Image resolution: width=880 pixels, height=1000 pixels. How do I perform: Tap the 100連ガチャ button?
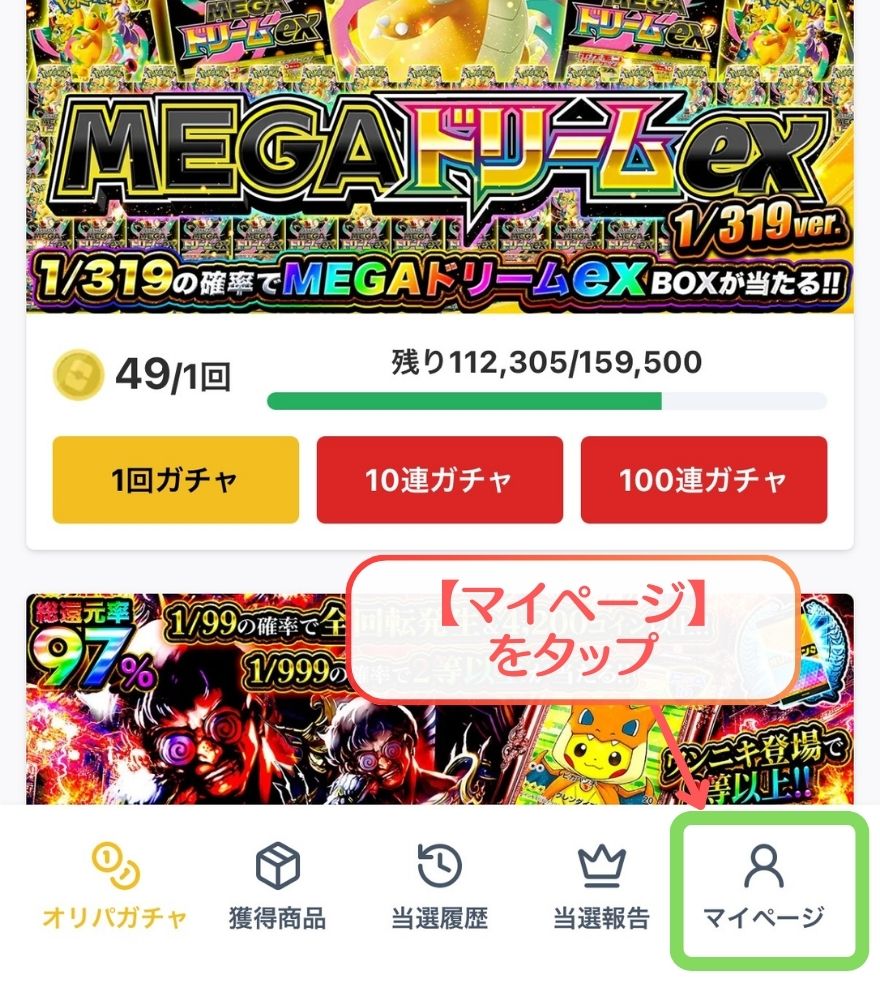click(704, 480)
